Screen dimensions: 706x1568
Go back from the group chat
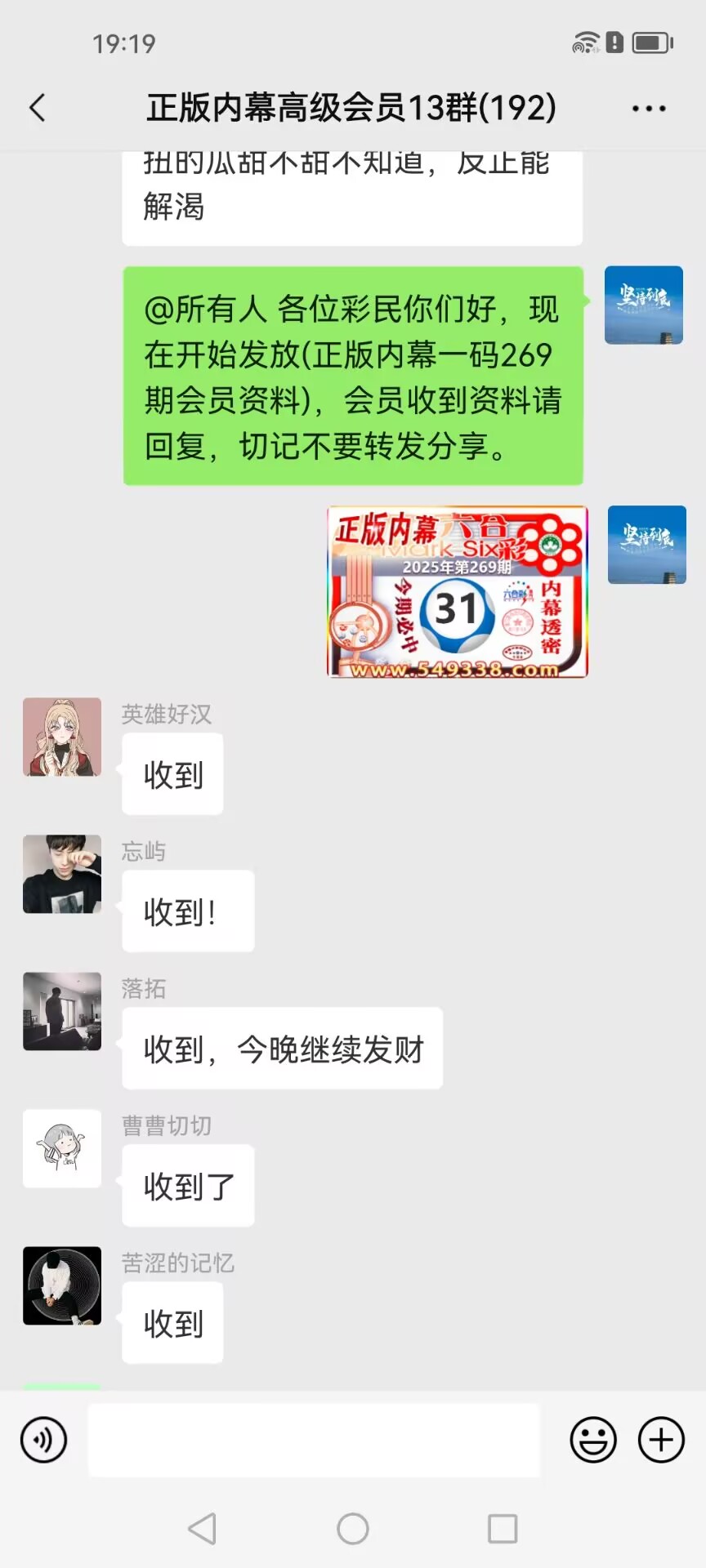point(38,108)
